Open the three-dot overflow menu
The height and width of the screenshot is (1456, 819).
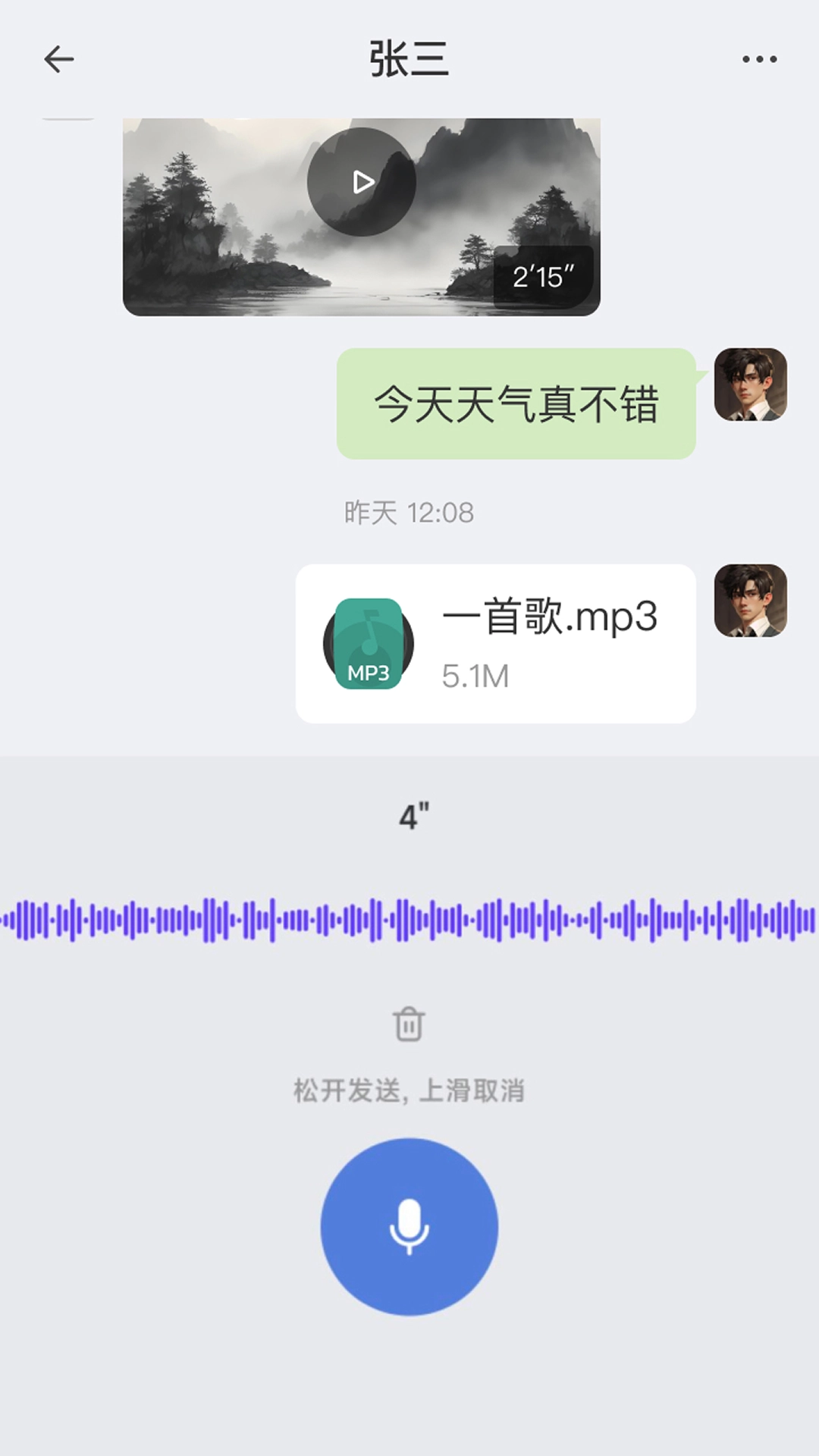tap(759, 59)
